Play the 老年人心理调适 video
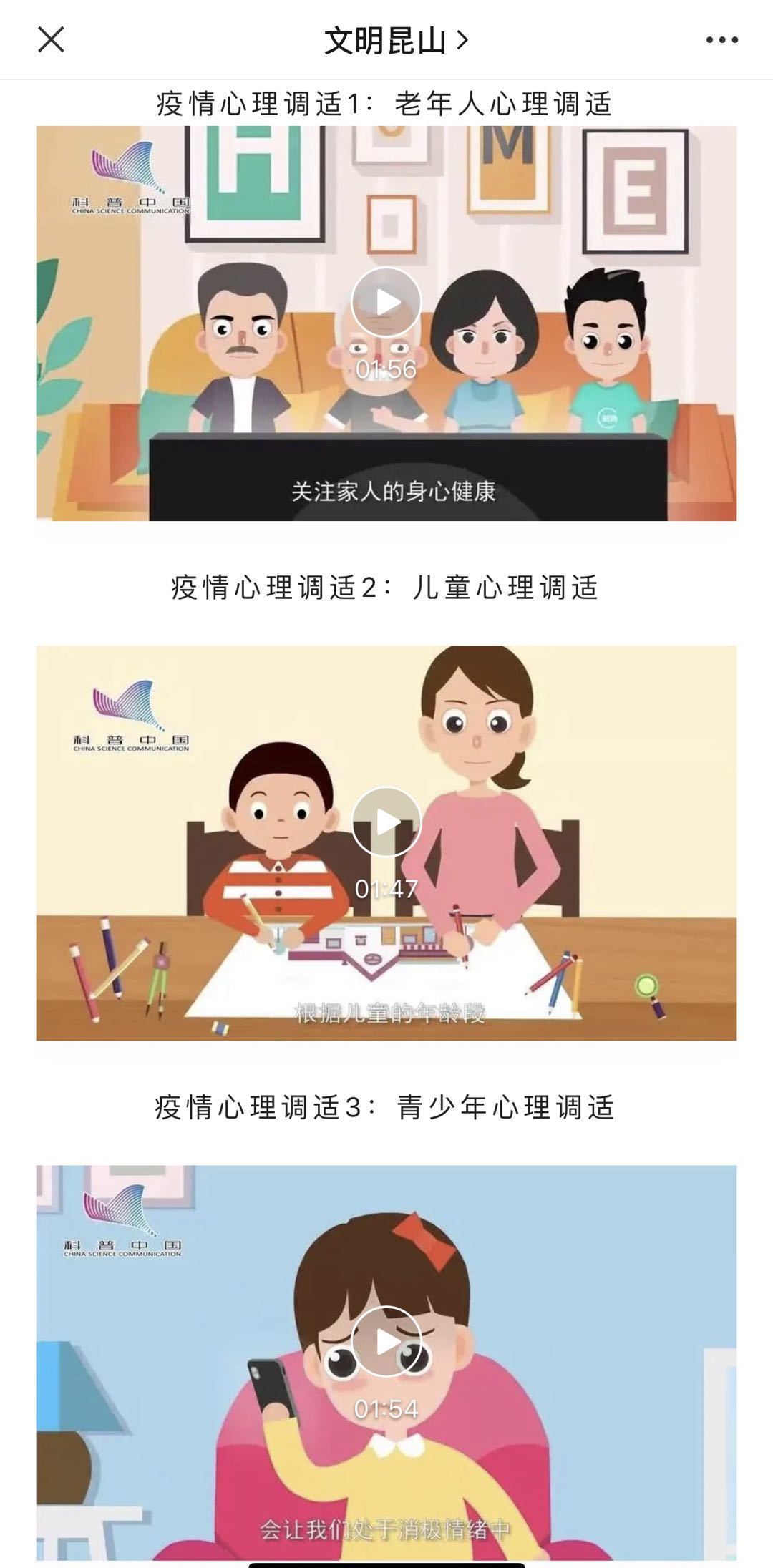The height and width of the screenshot is (1568, 773). point(386,302)
